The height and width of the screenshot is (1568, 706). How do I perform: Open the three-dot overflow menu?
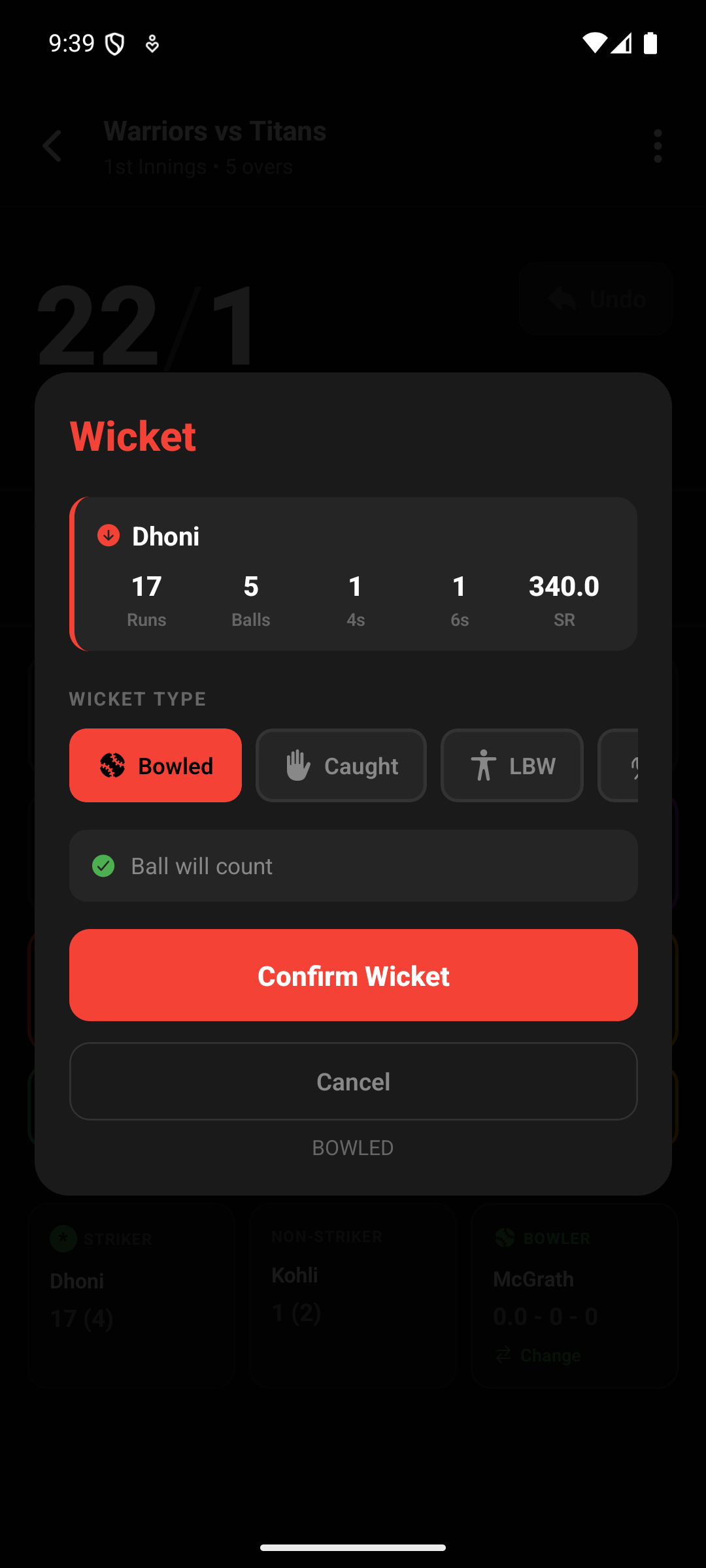(657, 146)
